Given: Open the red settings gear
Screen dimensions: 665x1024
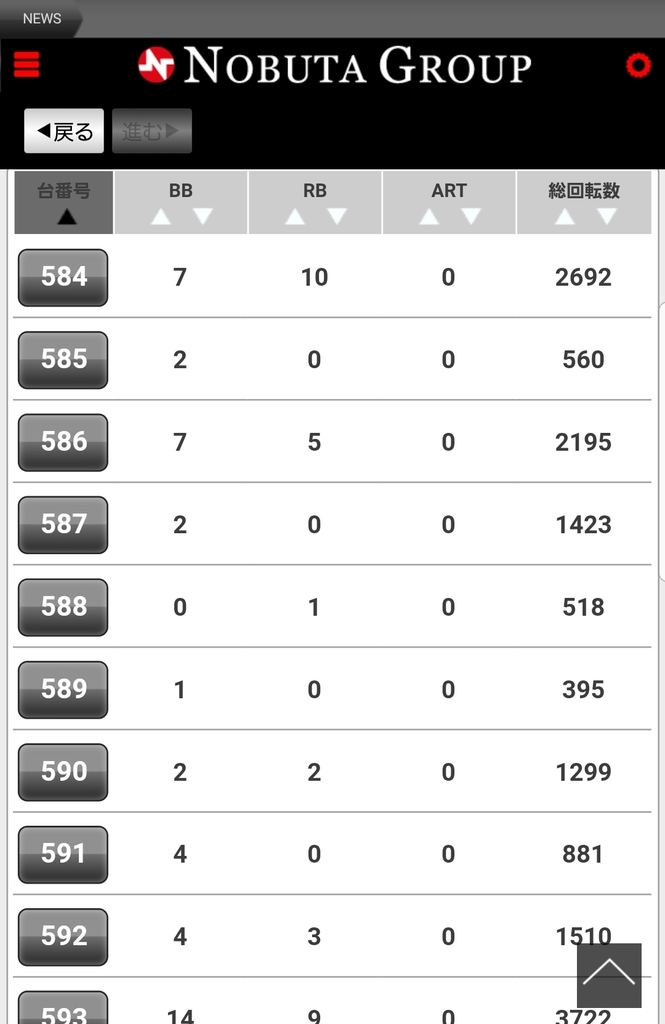Looking at the screenshot, I should [637, 66].
